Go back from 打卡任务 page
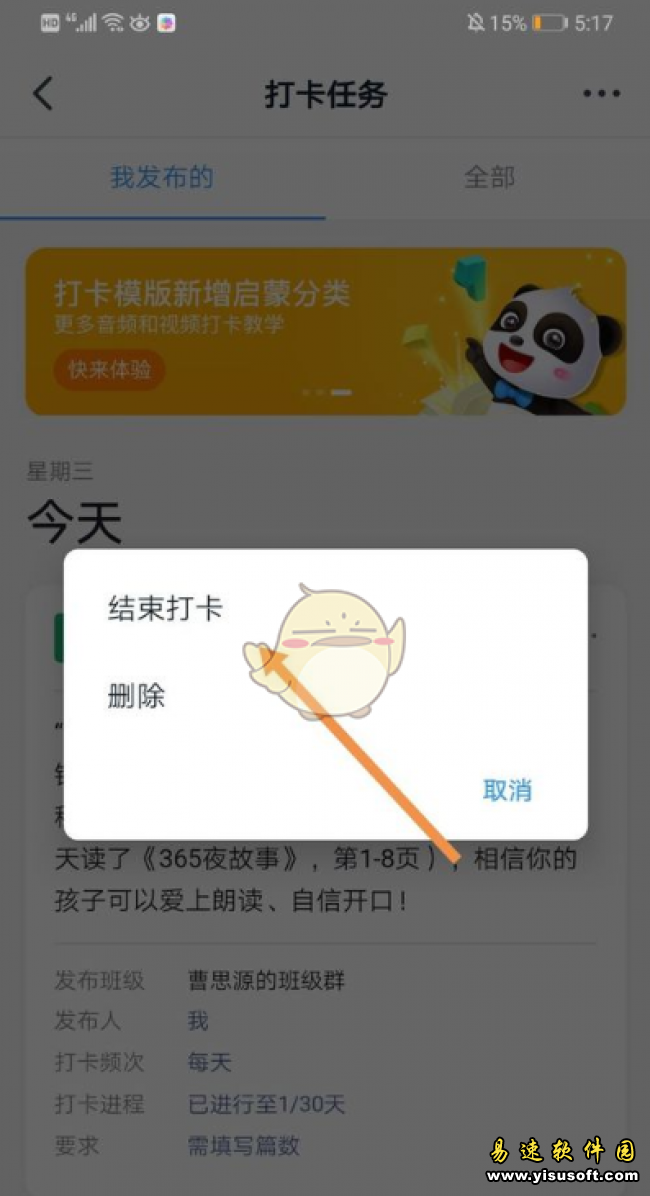Image resolution: width=650 pixels, height=1196 pixels. [x=43, y=94]
